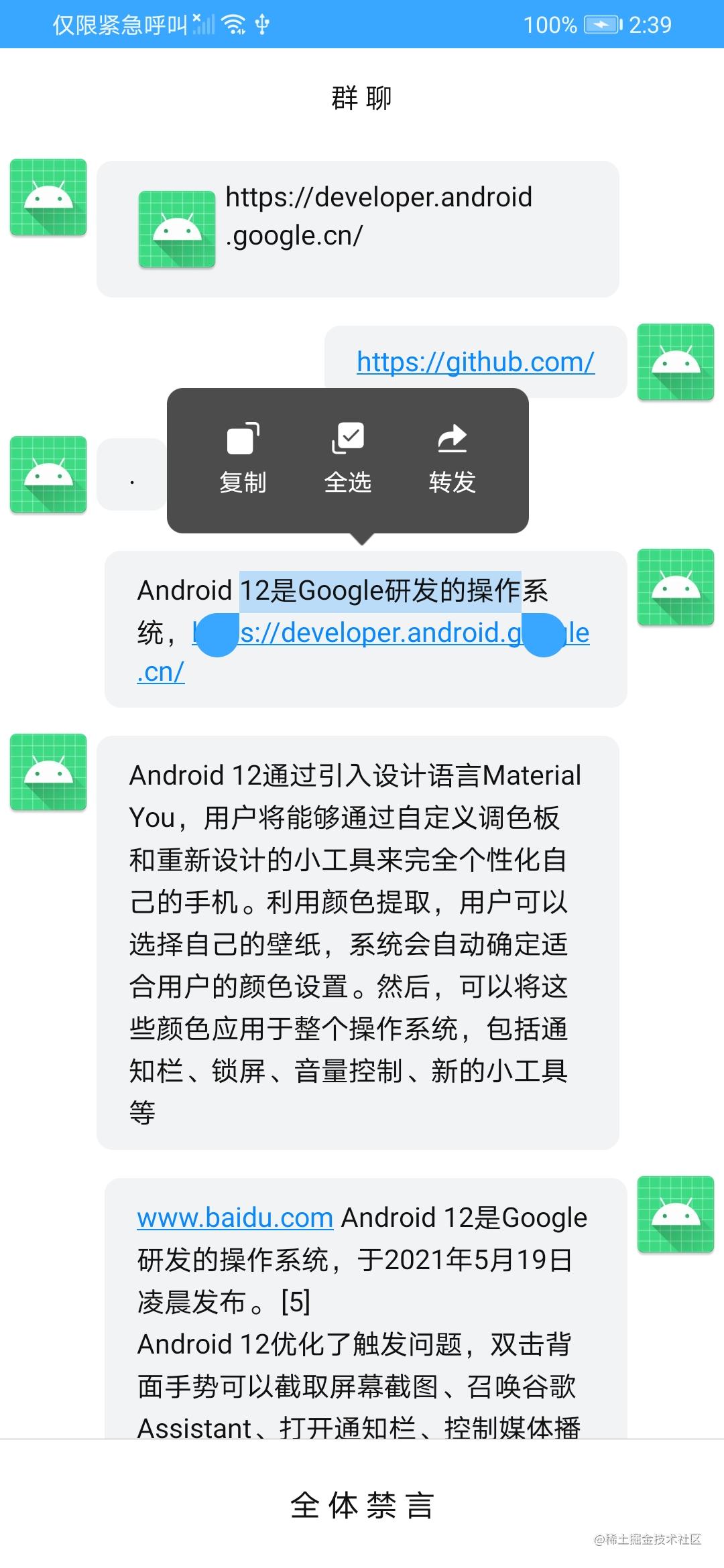Image resolution: width=724 pixels, height=1568 pixels.
Task: Open the Android link preview thumbnail in the first message
Action: tap(177, 227)
